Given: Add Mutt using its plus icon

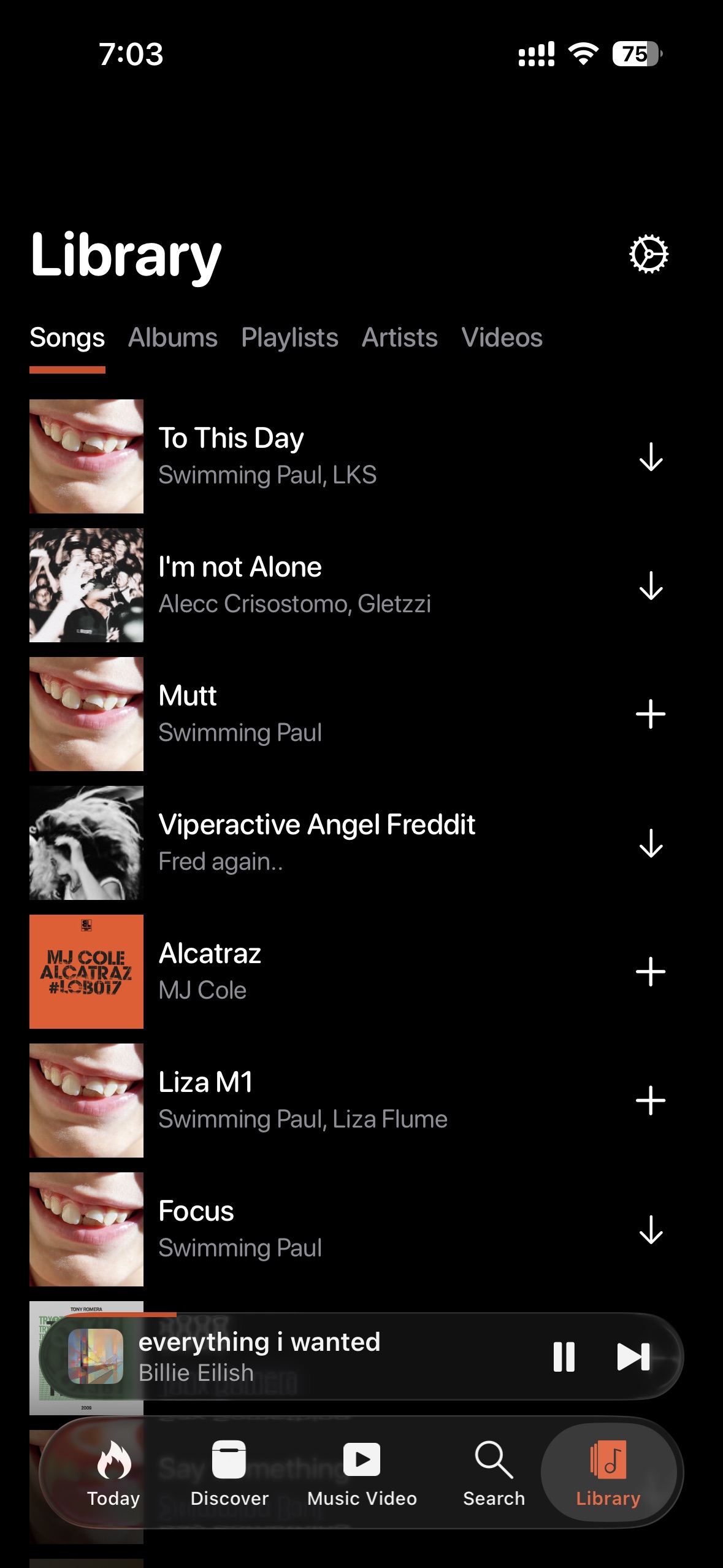Looking at the screenshot, I should click(x=651, y=715).
